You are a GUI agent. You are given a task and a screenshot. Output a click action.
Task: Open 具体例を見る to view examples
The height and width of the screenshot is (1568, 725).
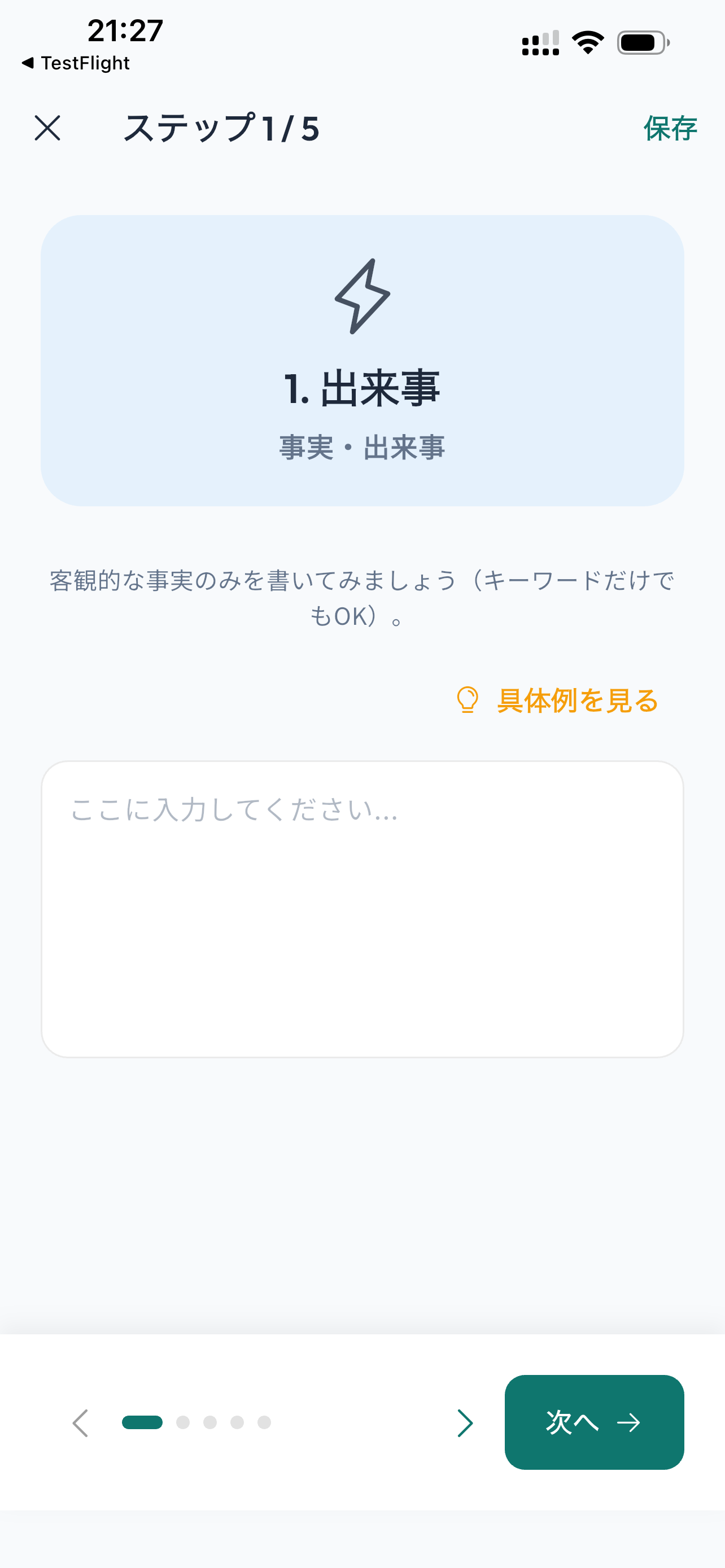(576, 701)
